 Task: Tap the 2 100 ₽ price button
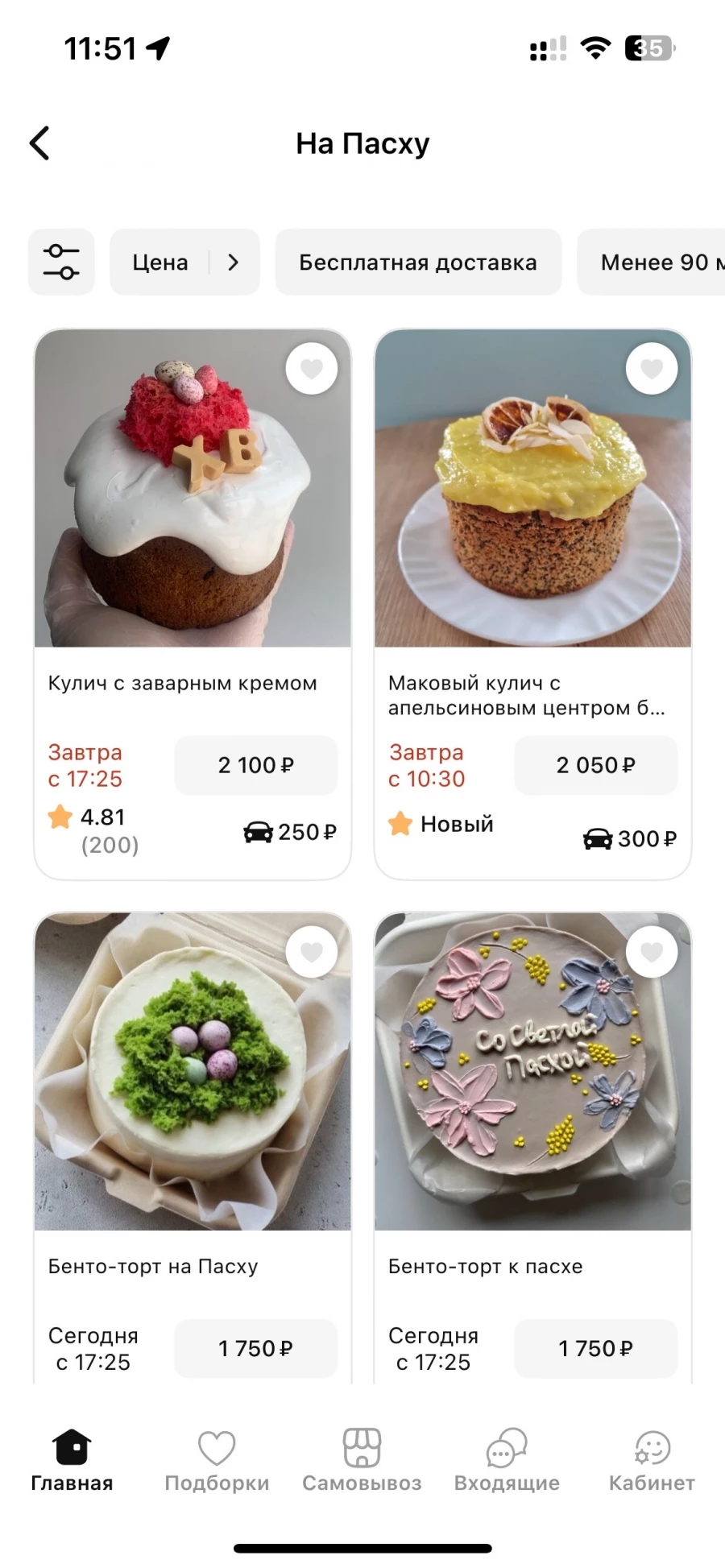click(x=255, y=765)
